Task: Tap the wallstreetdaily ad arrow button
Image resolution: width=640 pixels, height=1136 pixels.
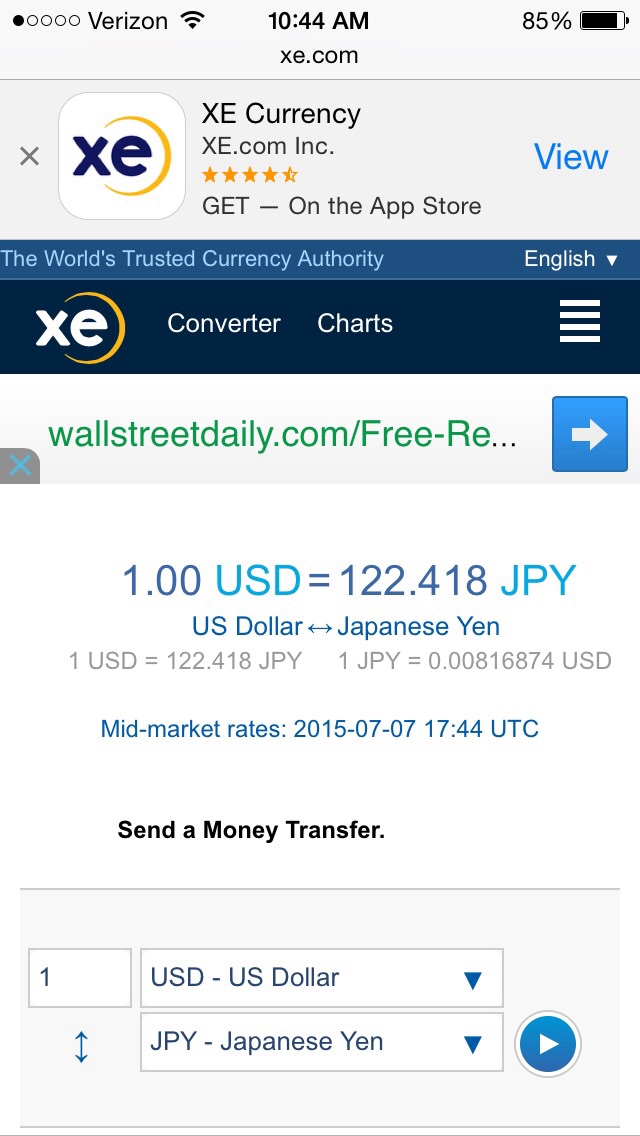Action: click(589, 434)
